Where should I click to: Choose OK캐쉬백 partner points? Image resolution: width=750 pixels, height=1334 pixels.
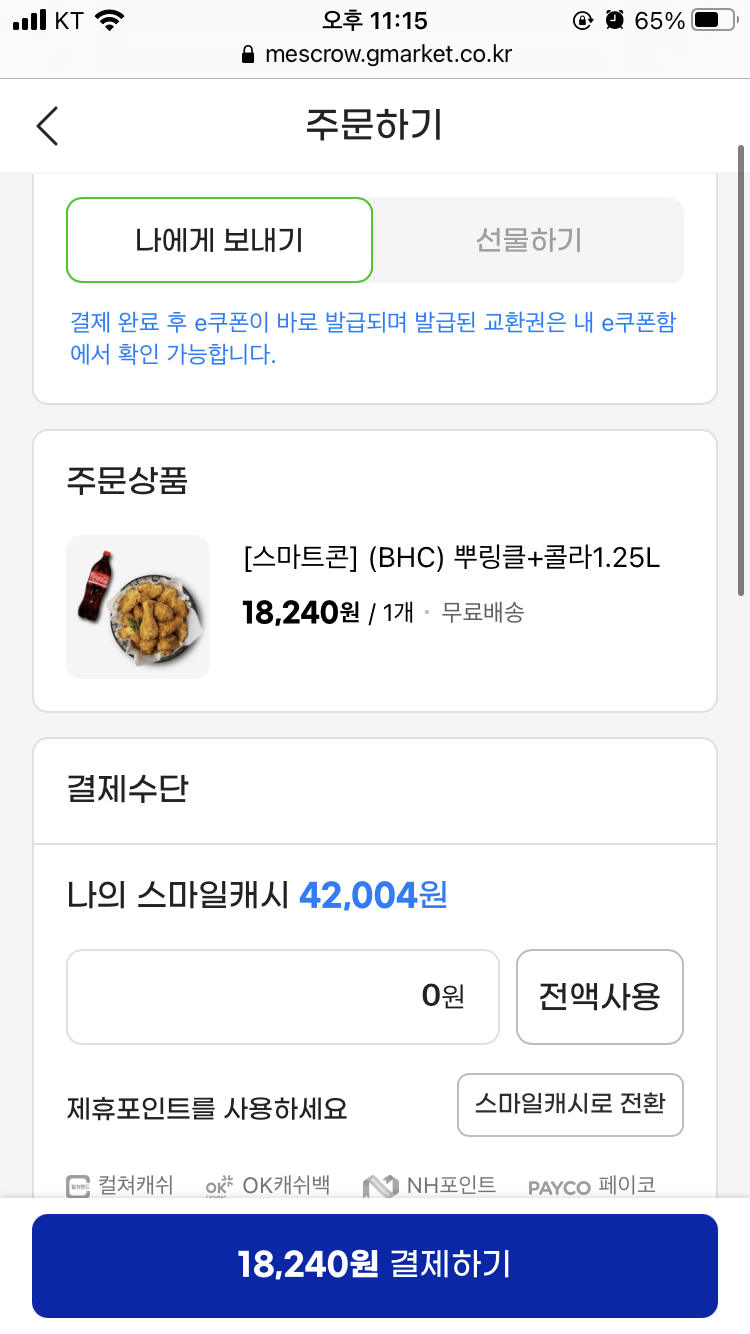point(267,1186)
